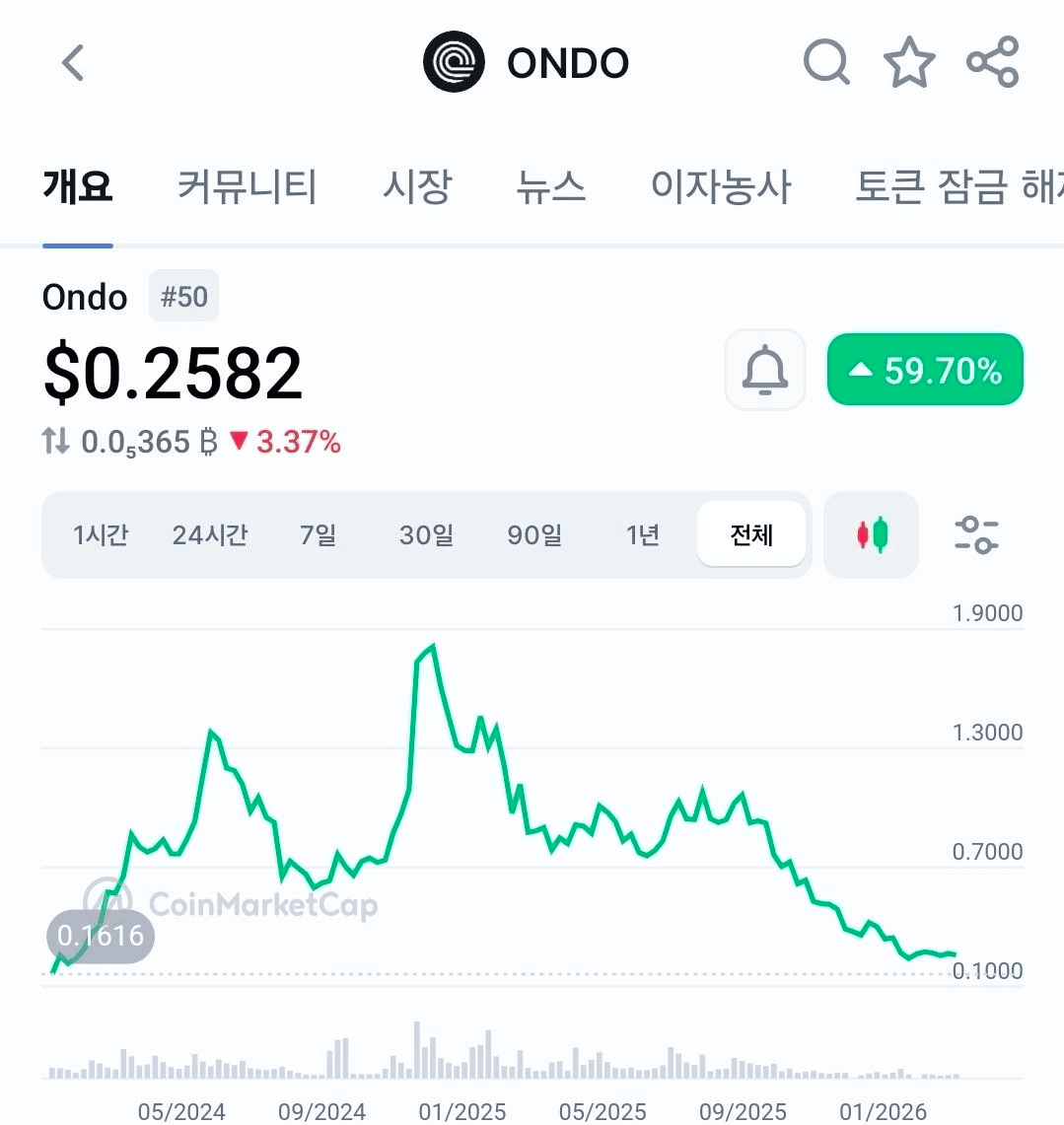Open the 토큰 잠금 해제 tab

pyautogui.click(x=957, y=186)
